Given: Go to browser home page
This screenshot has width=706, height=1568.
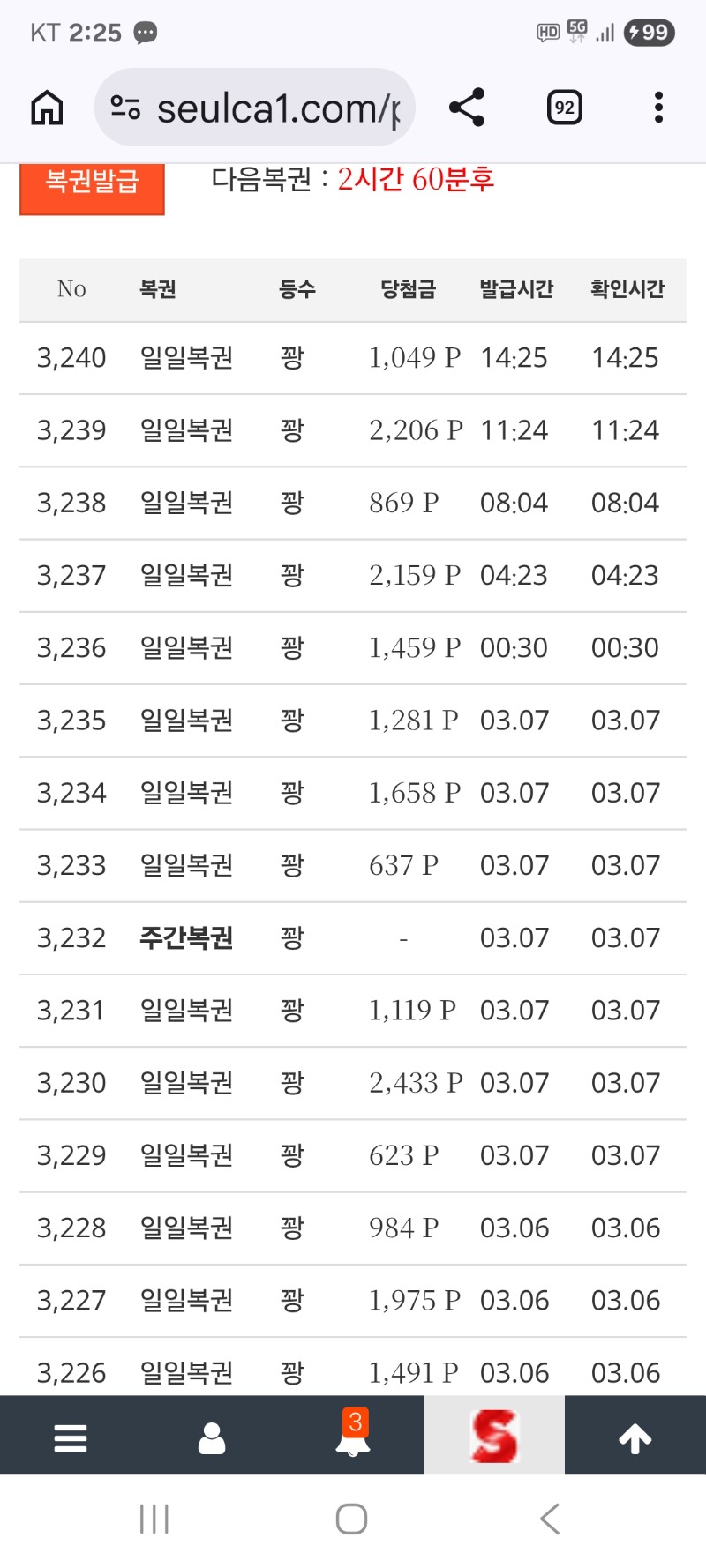Looking at the screenshot, I should [x=47, y=108].
